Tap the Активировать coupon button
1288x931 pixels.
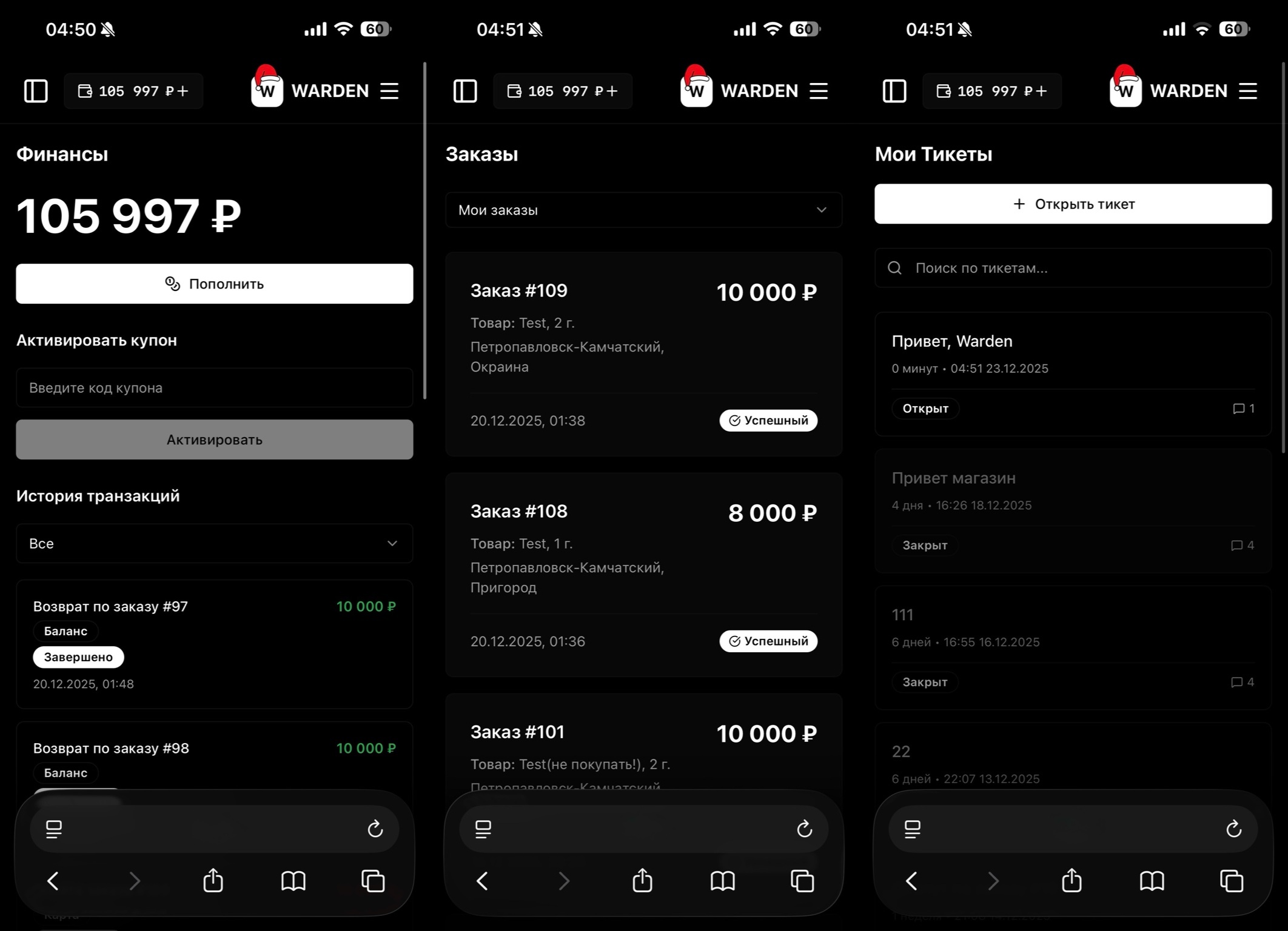(x=214, y=439)
